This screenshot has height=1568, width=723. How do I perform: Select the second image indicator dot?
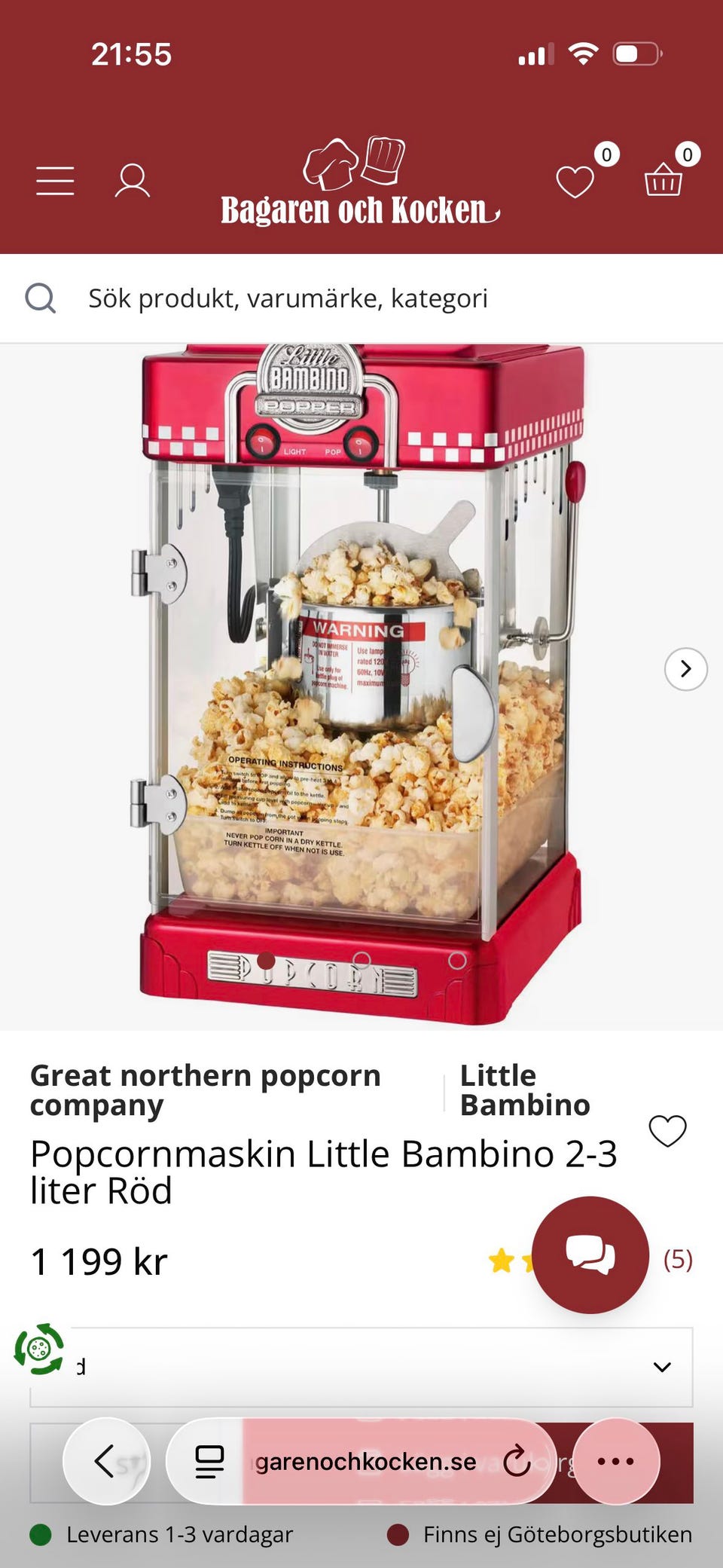361,960
